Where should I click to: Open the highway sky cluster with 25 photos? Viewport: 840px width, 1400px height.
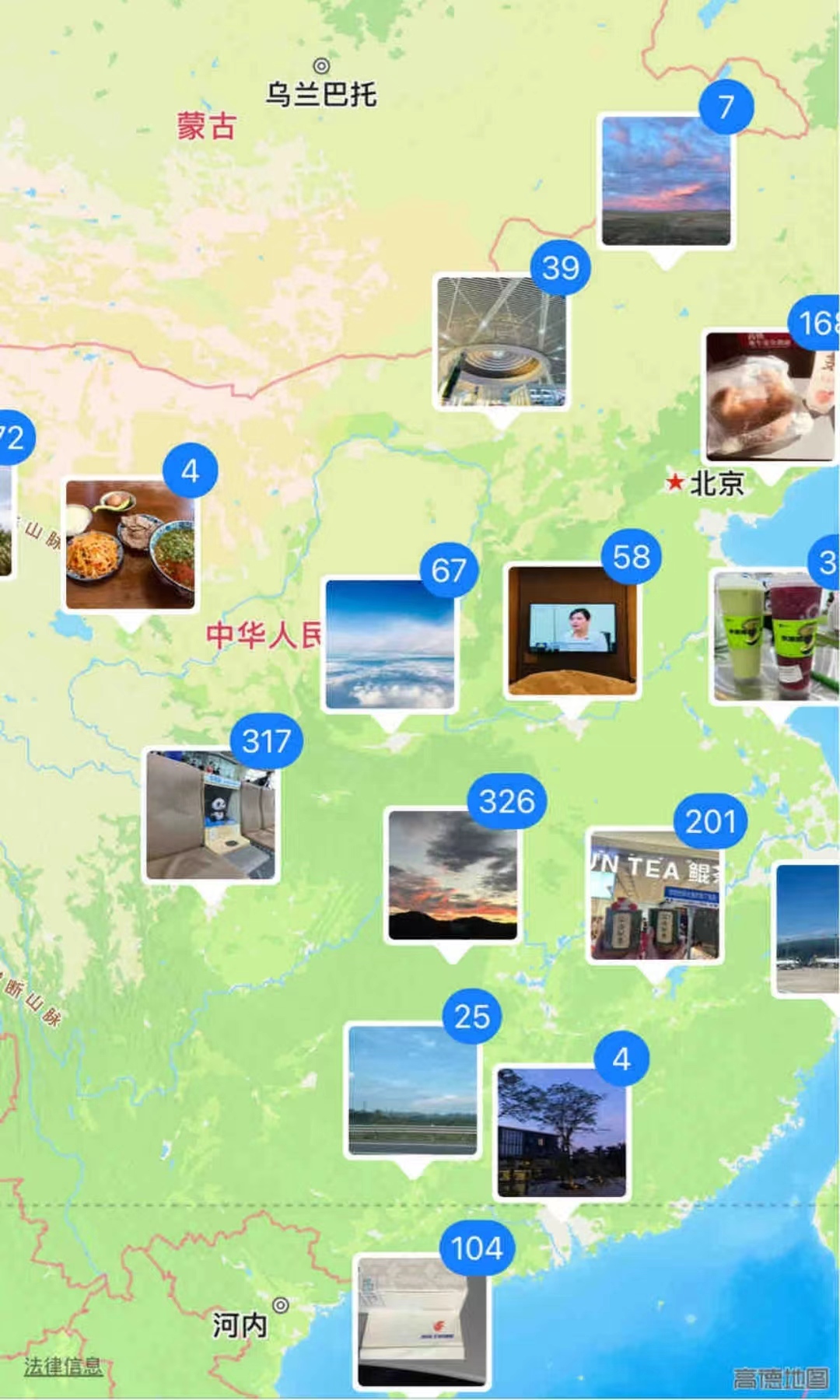click(412, 1090)
